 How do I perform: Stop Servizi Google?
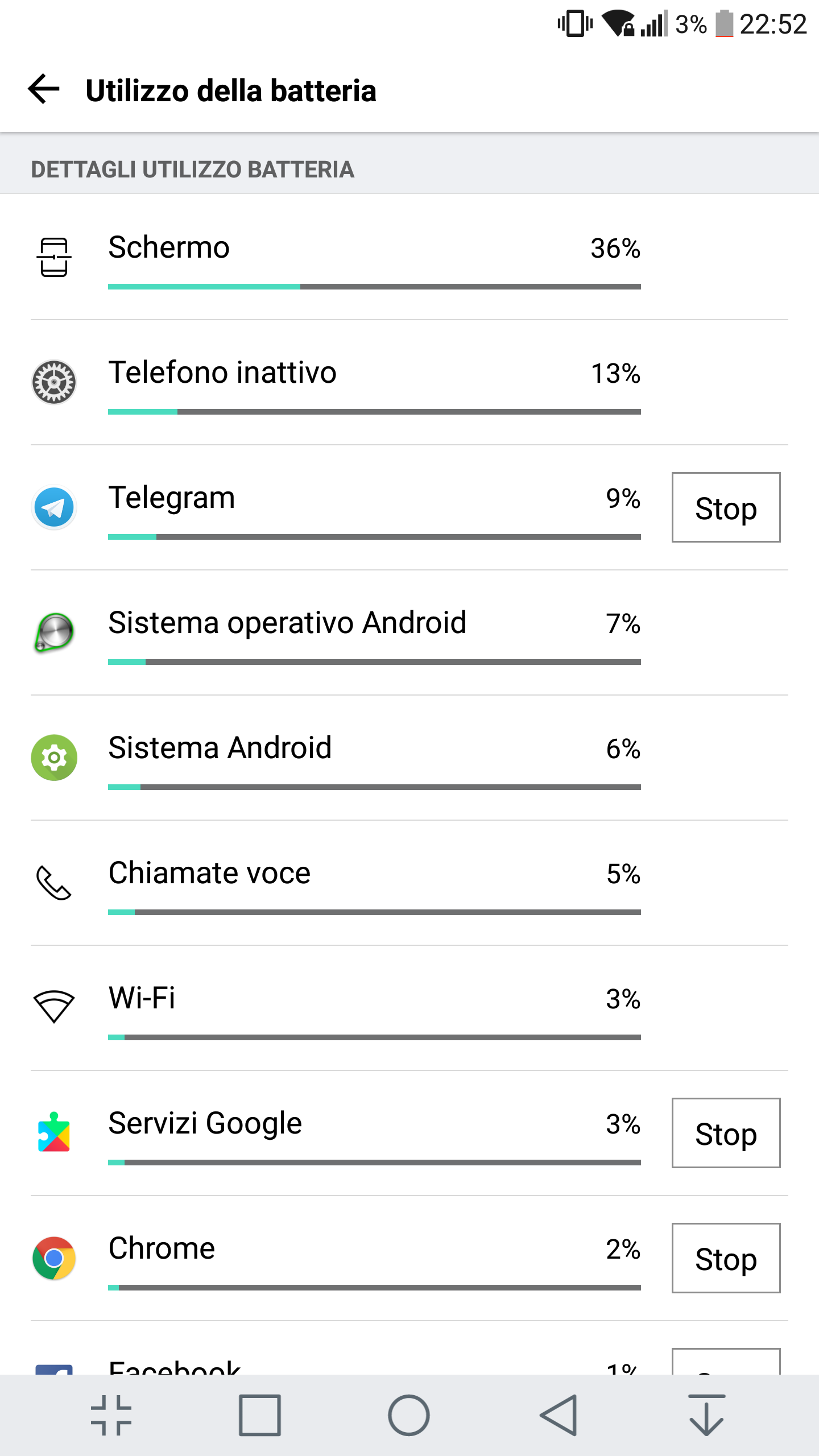(726, 1133)
